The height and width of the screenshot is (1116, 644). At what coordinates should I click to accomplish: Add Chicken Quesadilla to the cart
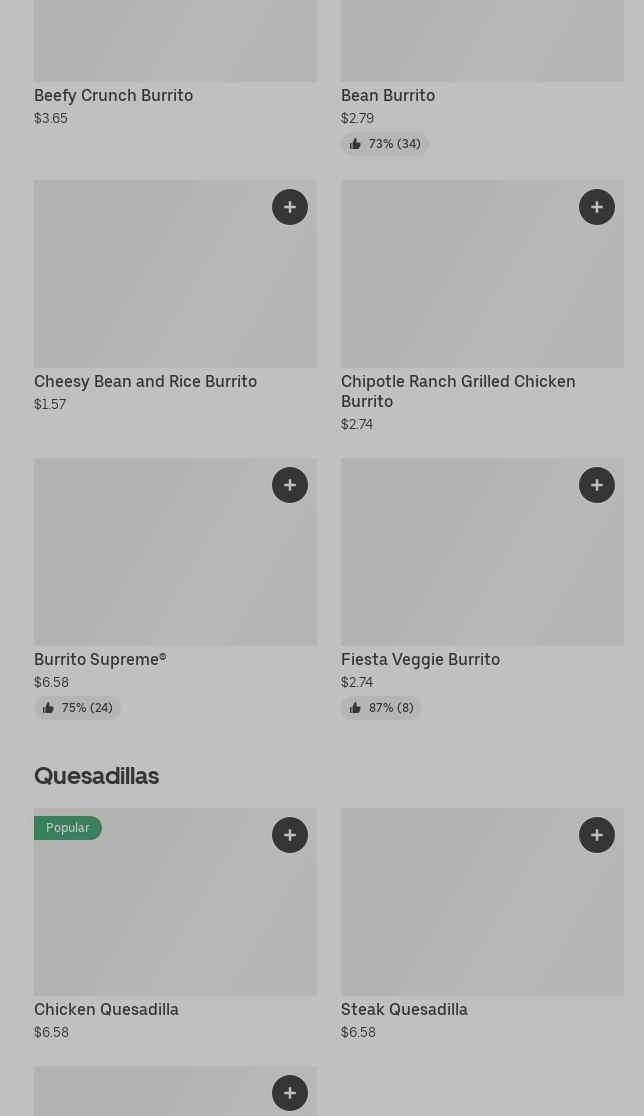click(290, 835)
